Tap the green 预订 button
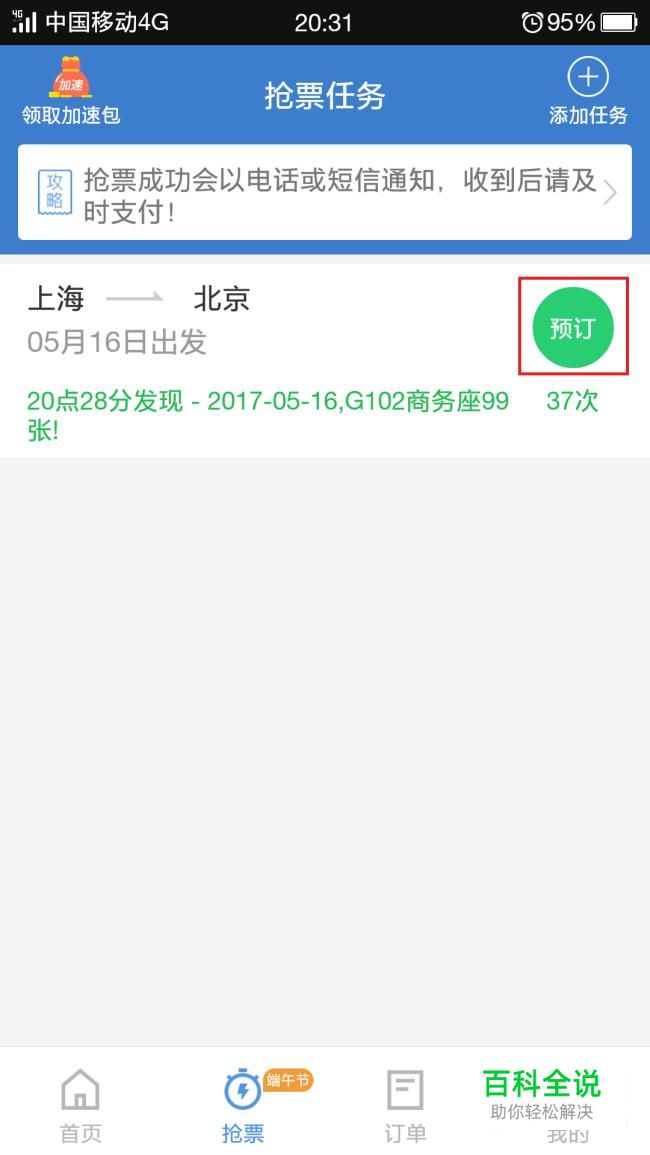The image size is (650, 1155). (x=573, y=327)
